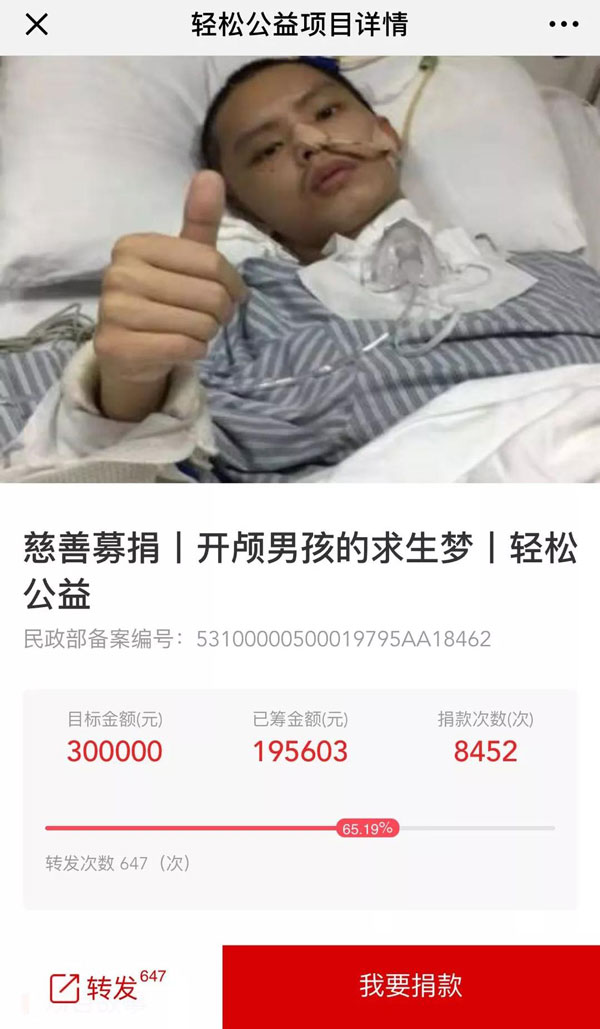Open the three-dot overflow menu
Screen dimensions: 600x1029
point(563,25)
